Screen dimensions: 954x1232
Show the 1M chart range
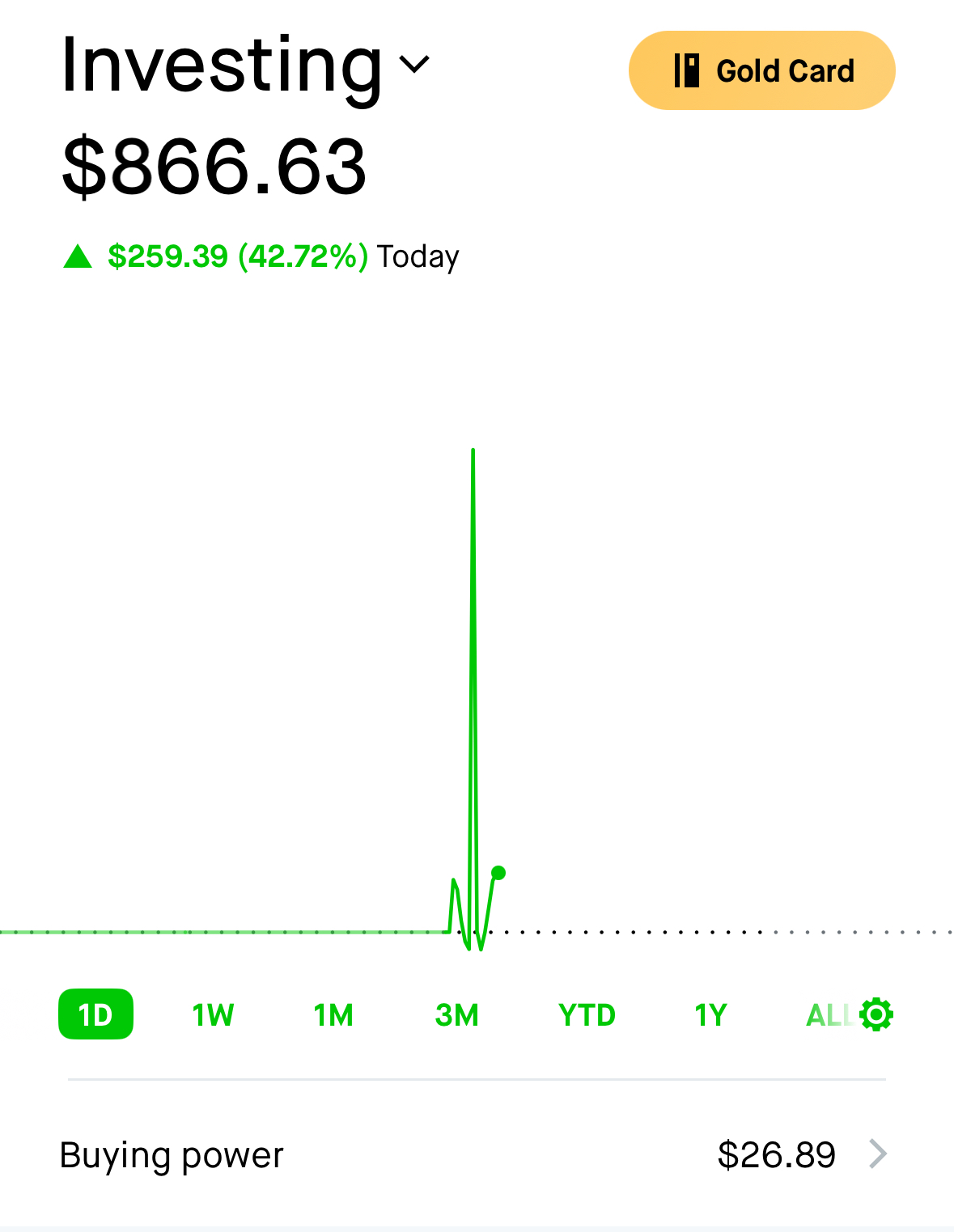click(x=333, y=1014)
